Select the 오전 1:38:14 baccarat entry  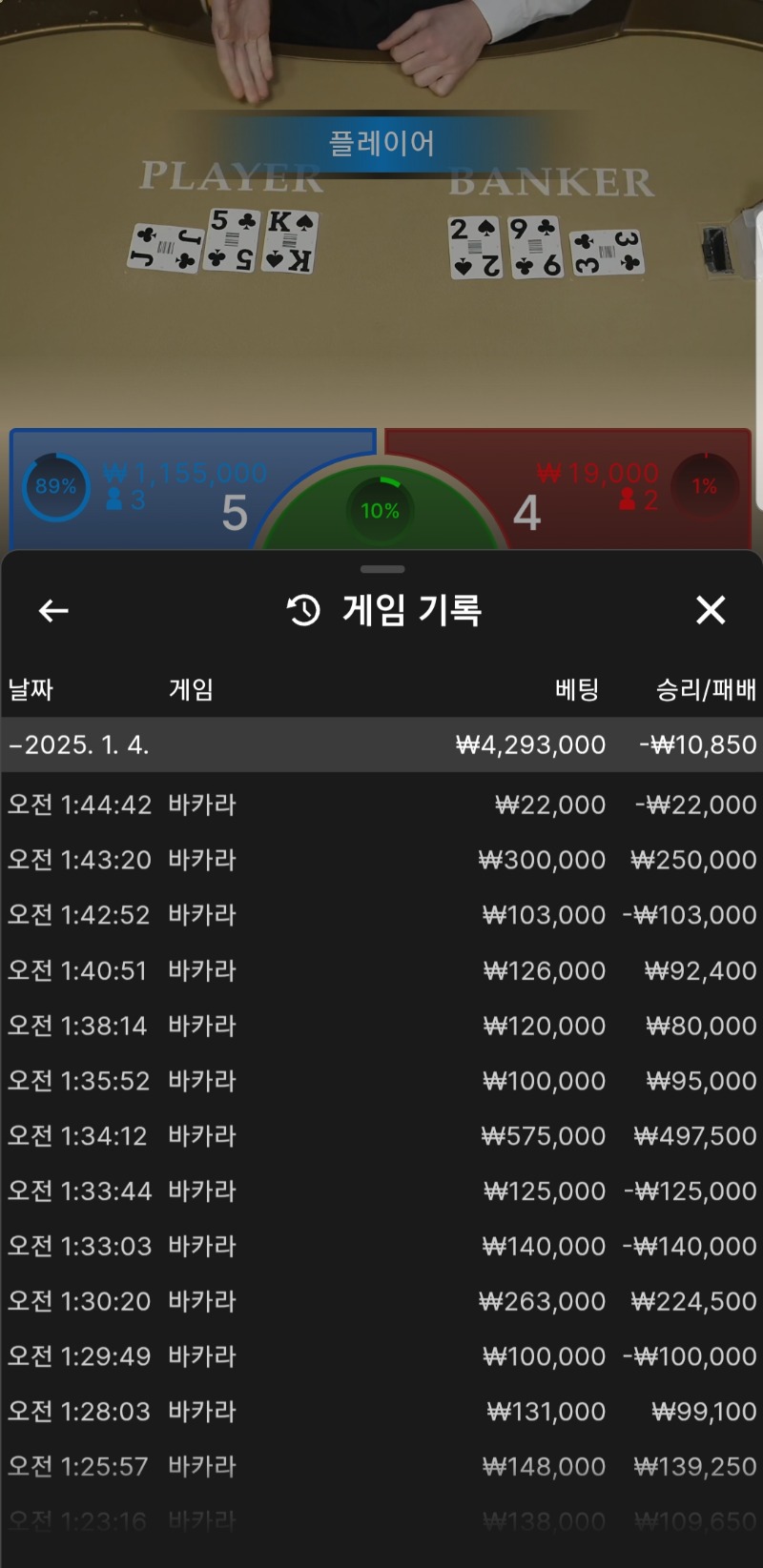(381, 1026)
